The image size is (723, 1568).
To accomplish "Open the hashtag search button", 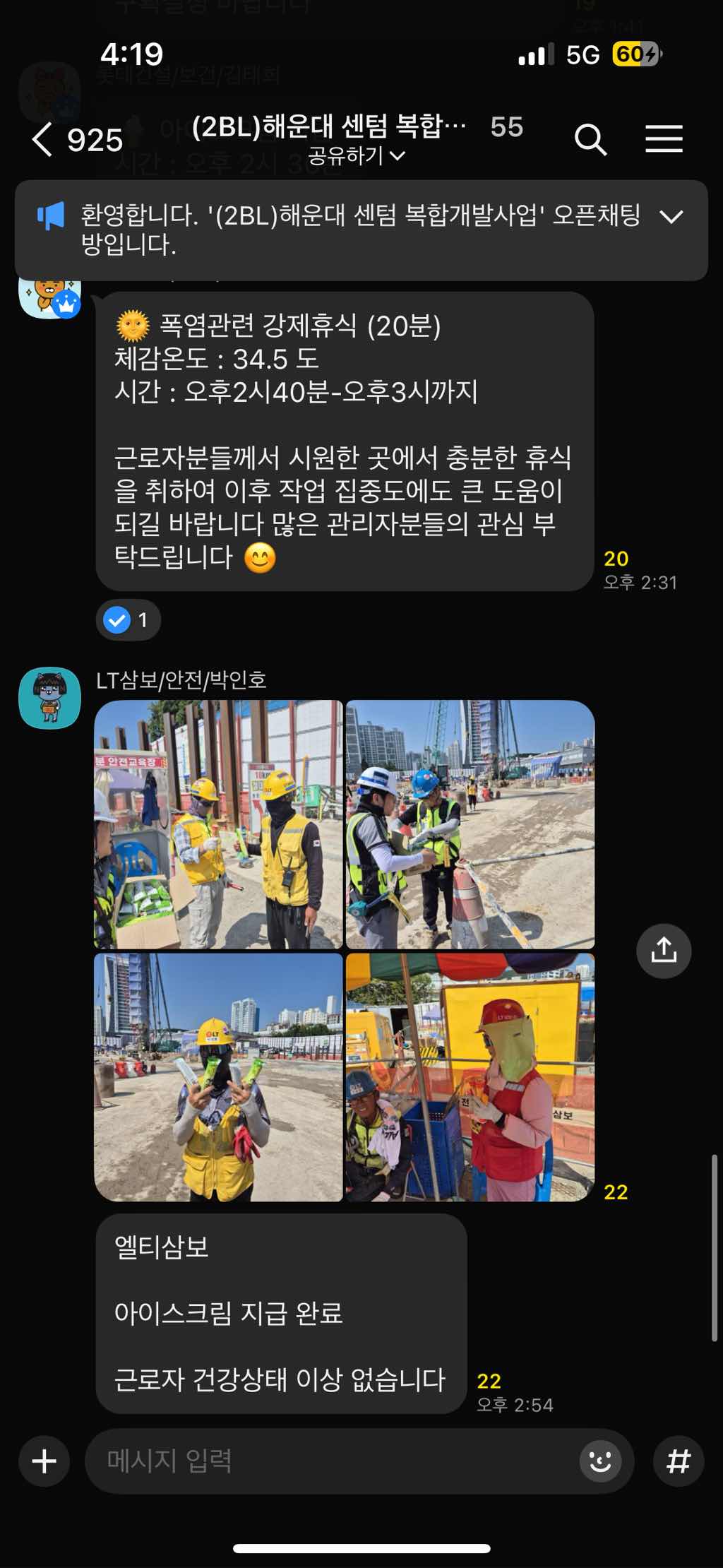I will coord(679,1461).
